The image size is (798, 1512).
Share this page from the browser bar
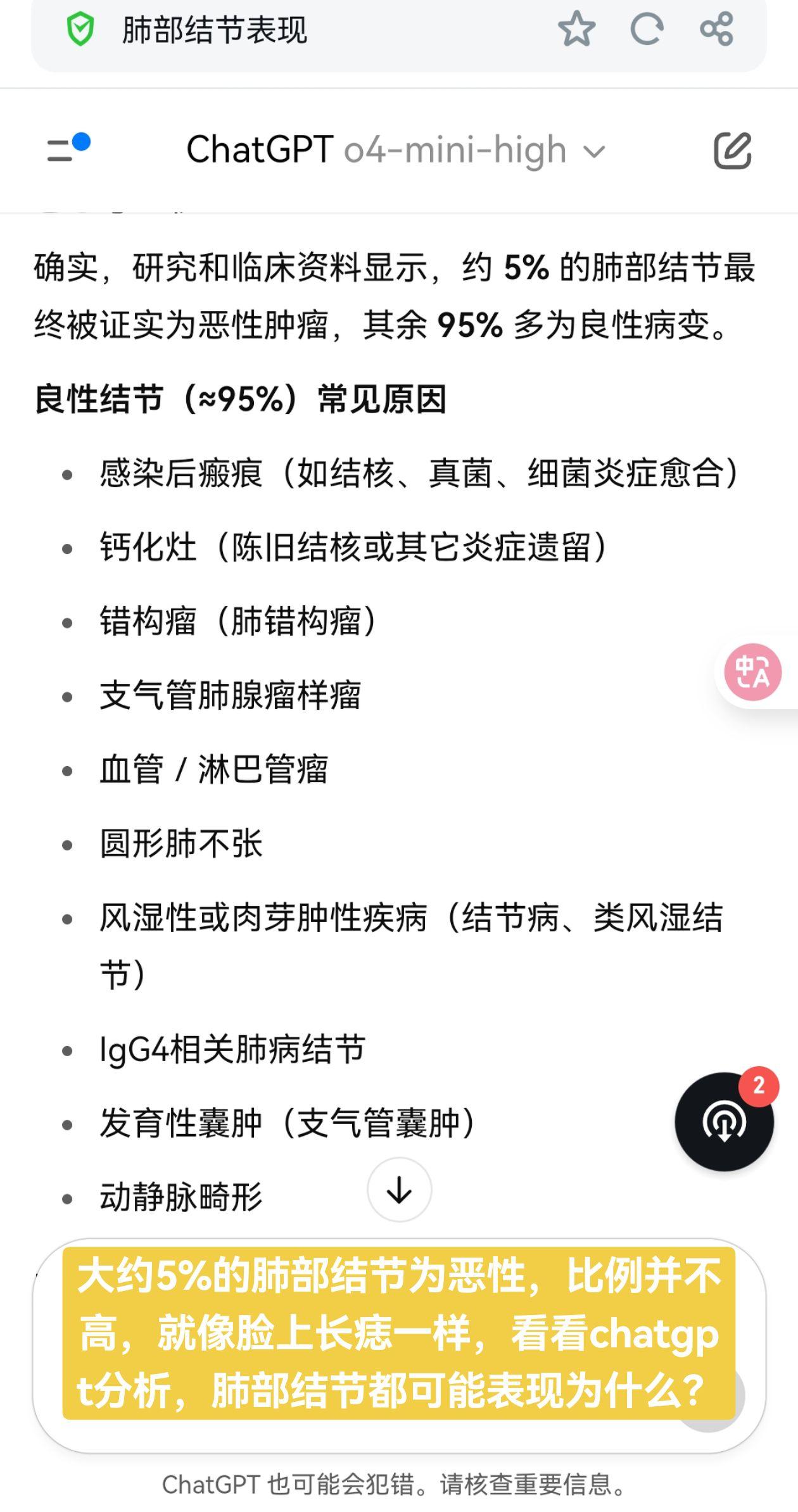[x=717, y=29]
